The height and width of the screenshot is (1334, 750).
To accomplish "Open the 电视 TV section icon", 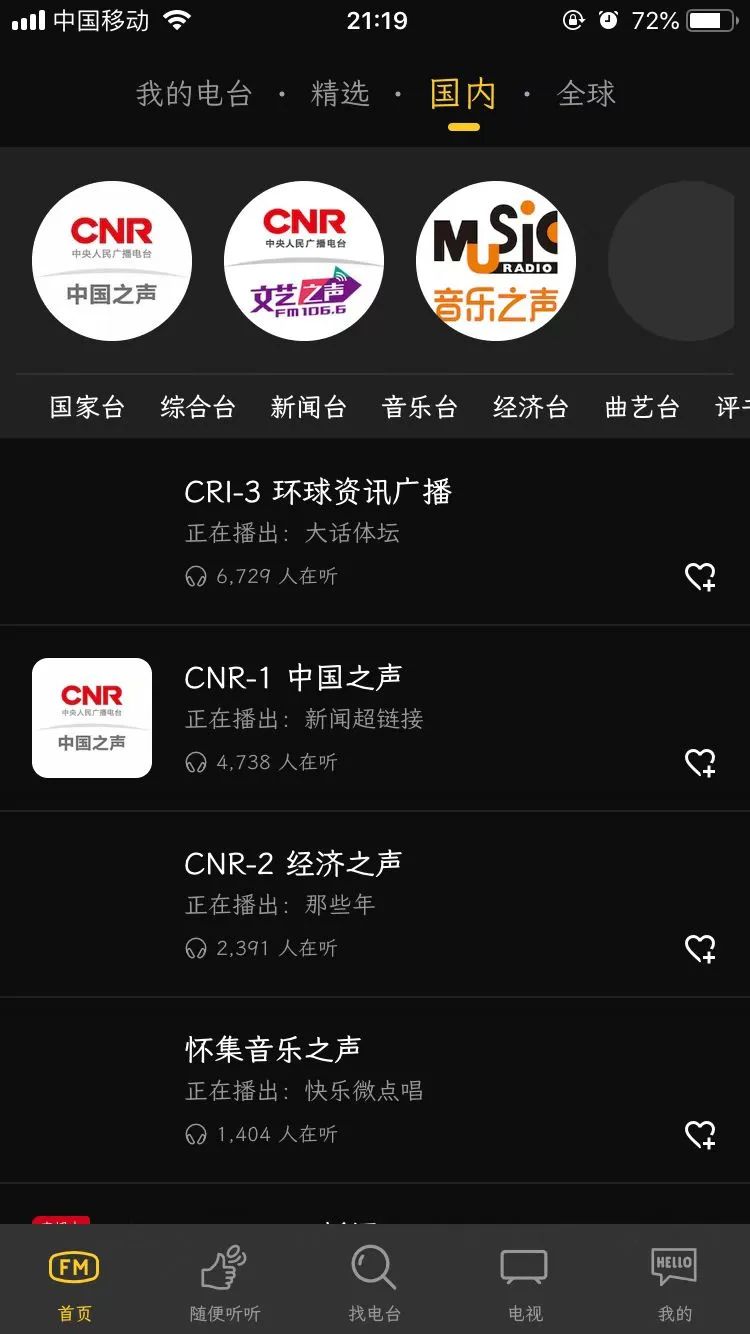I will click(x=524, y=1280).
